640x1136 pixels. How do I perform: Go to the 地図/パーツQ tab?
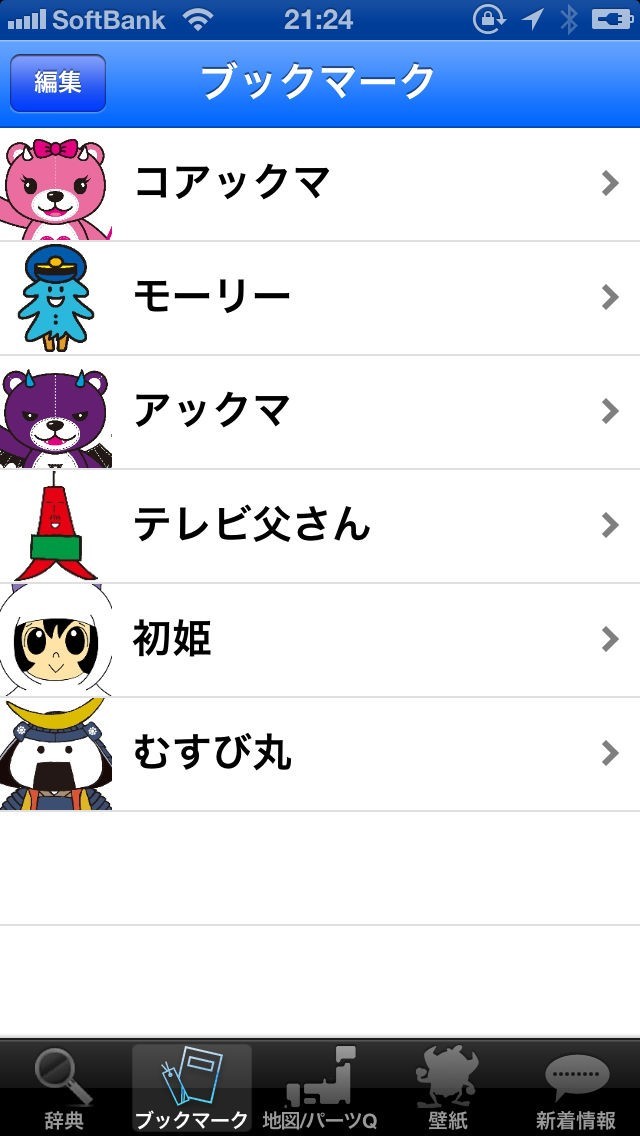(320, 1090)
